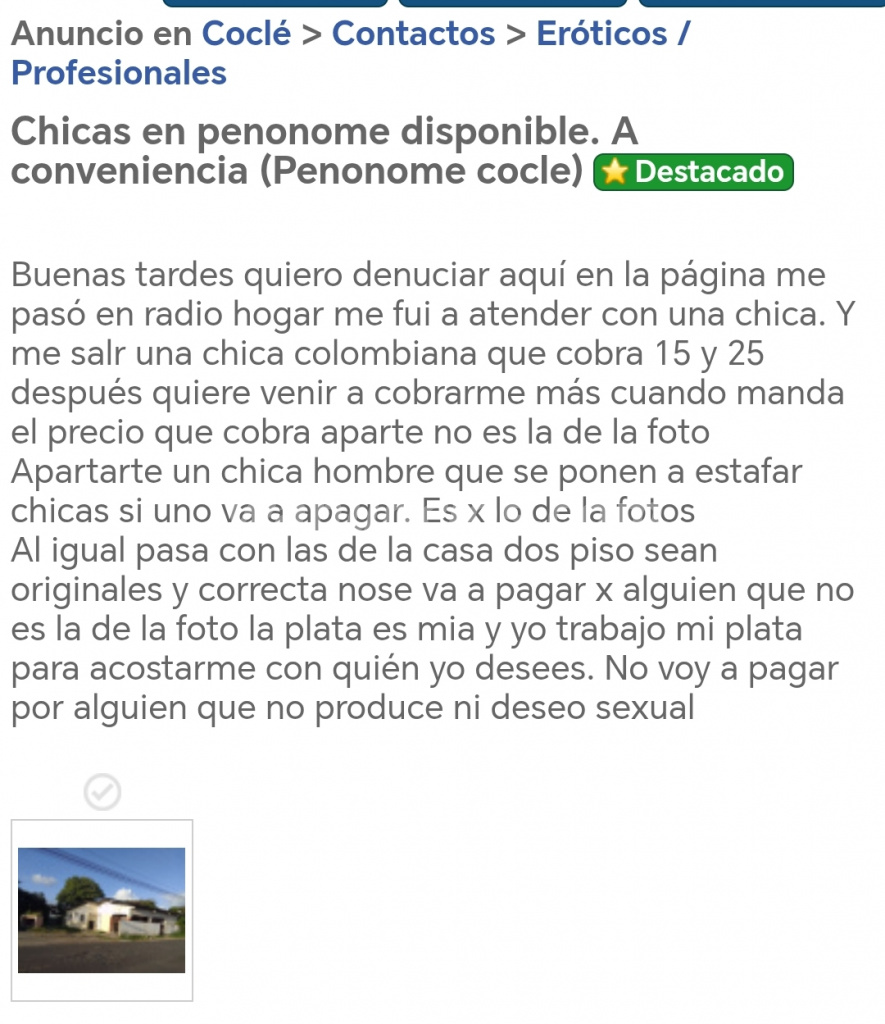The height and width of the screenshot is (1024, 885).
Task: Open Eróticos / Profesionales category link
Action: point(602,34)
